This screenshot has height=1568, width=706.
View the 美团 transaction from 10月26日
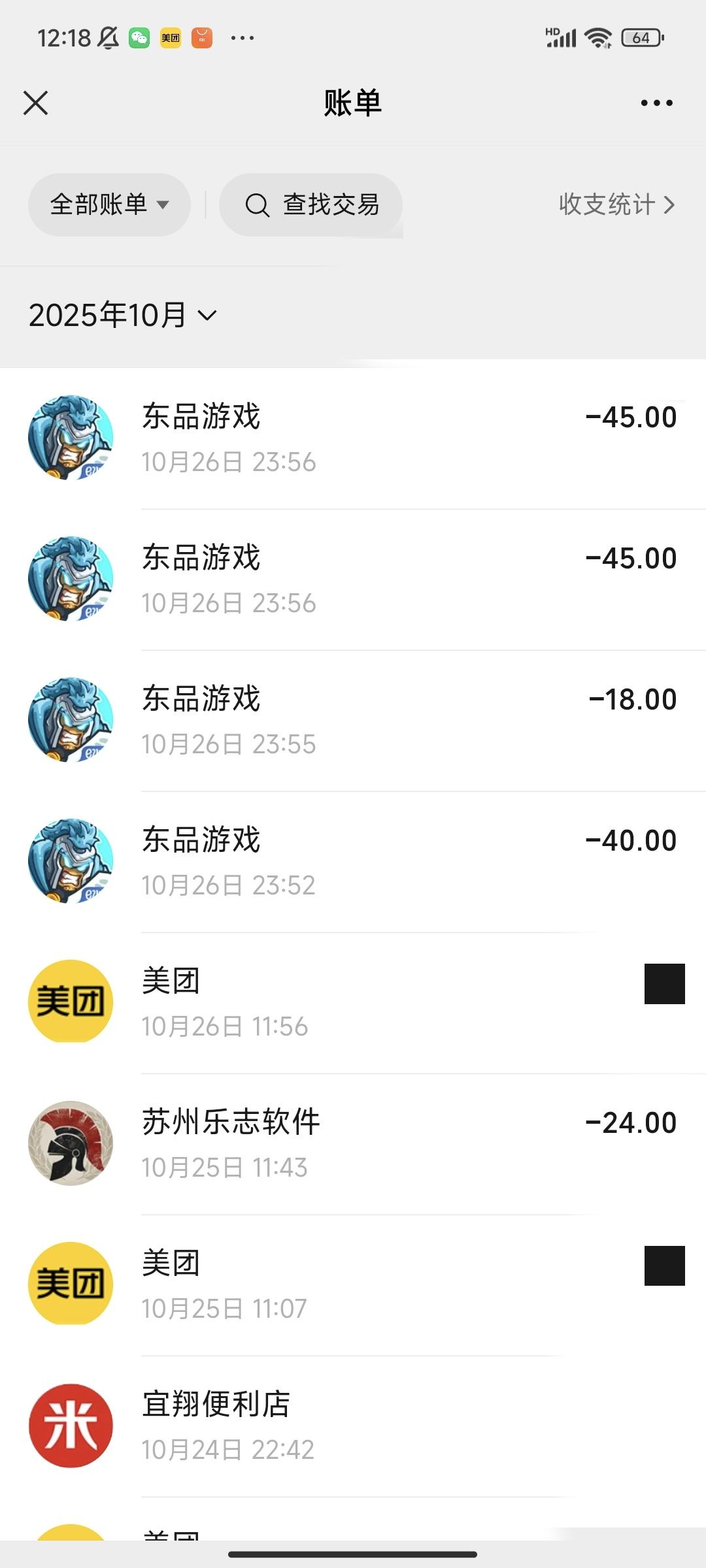[353, 1001]
